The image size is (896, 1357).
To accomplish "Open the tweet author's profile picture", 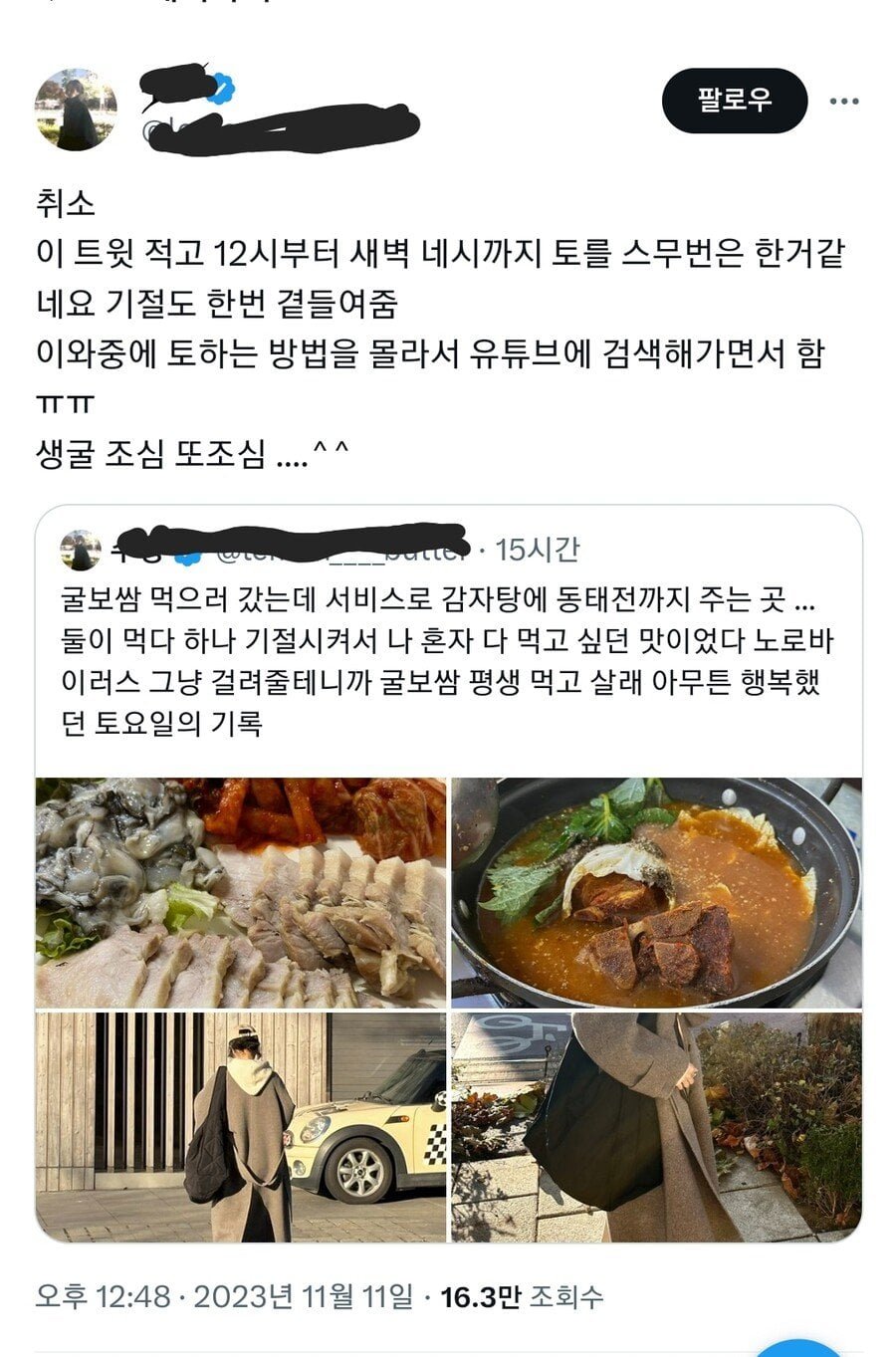I will click(x=76, y=110).
